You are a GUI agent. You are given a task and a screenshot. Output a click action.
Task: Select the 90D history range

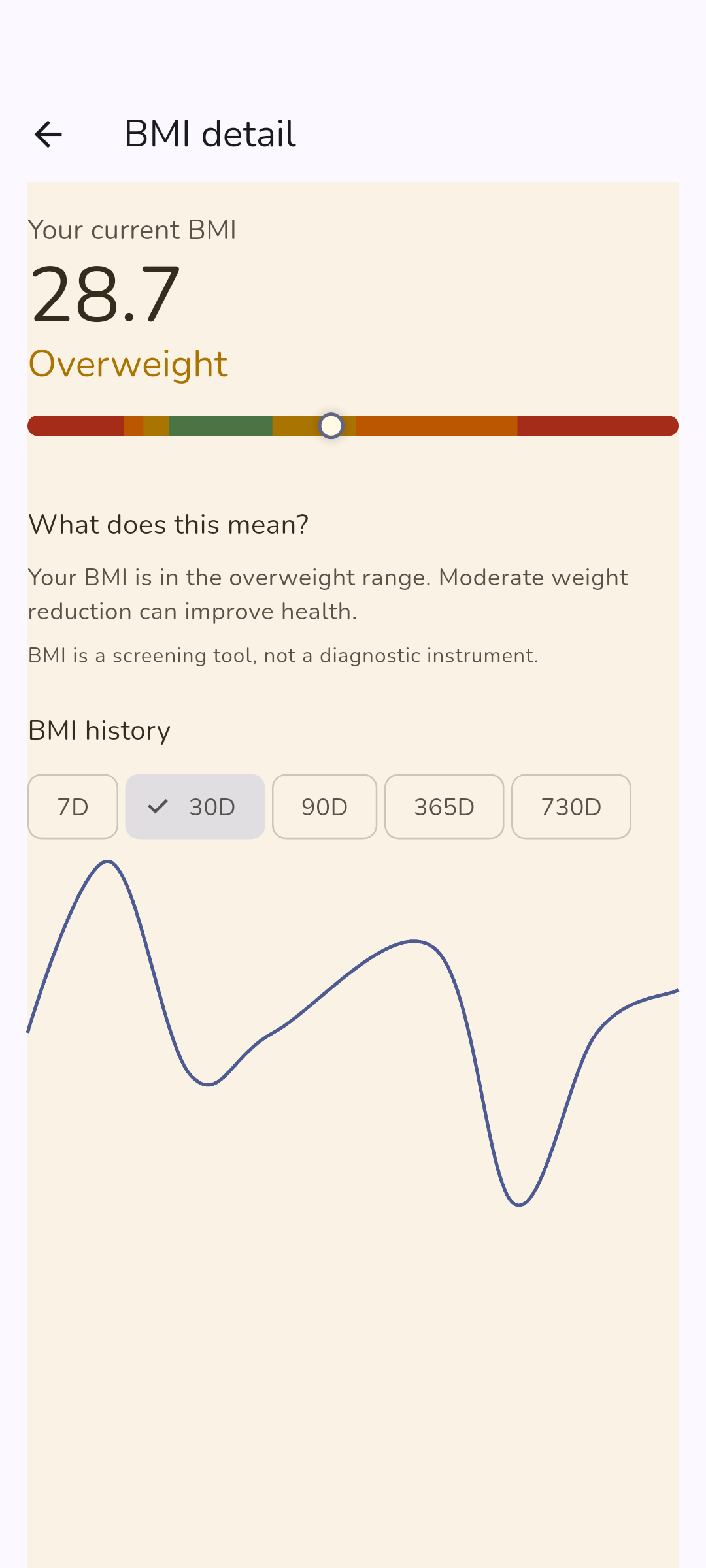324,807
